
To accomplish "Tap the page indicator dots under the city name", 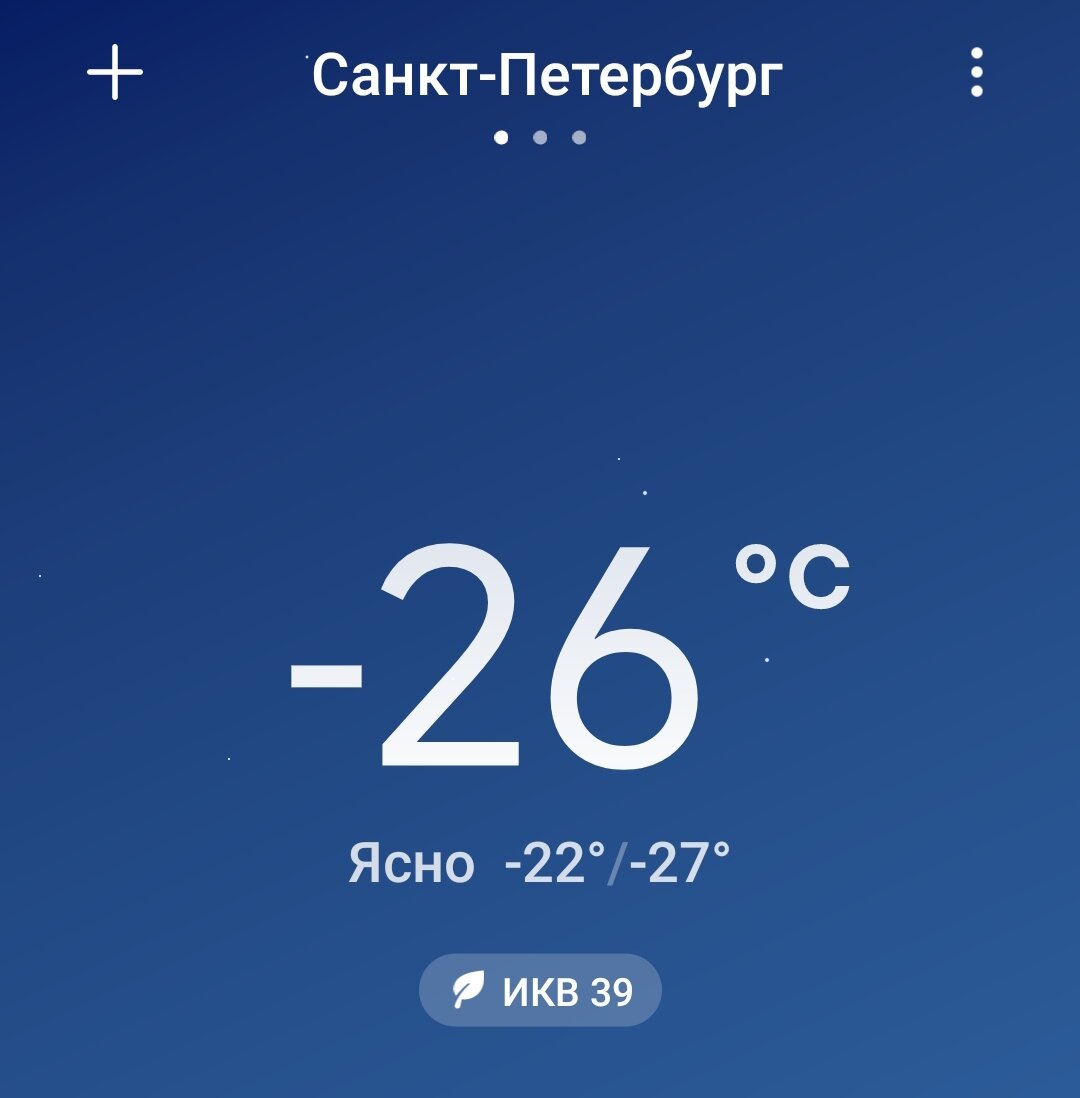I will 540,138.
